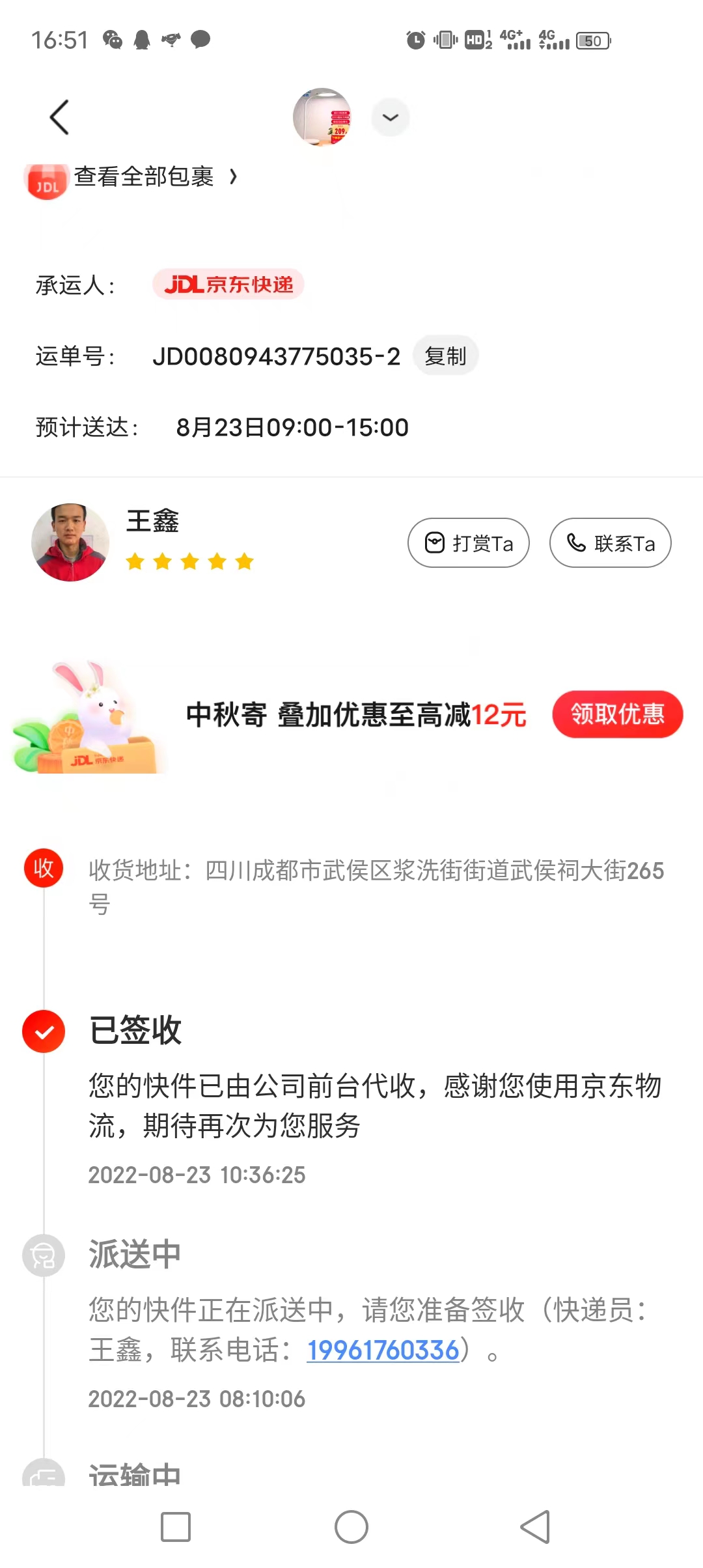The width and height of the screenshot is (703, 1568).
Task: Open the product thumbnail at top
Action: 322,117
